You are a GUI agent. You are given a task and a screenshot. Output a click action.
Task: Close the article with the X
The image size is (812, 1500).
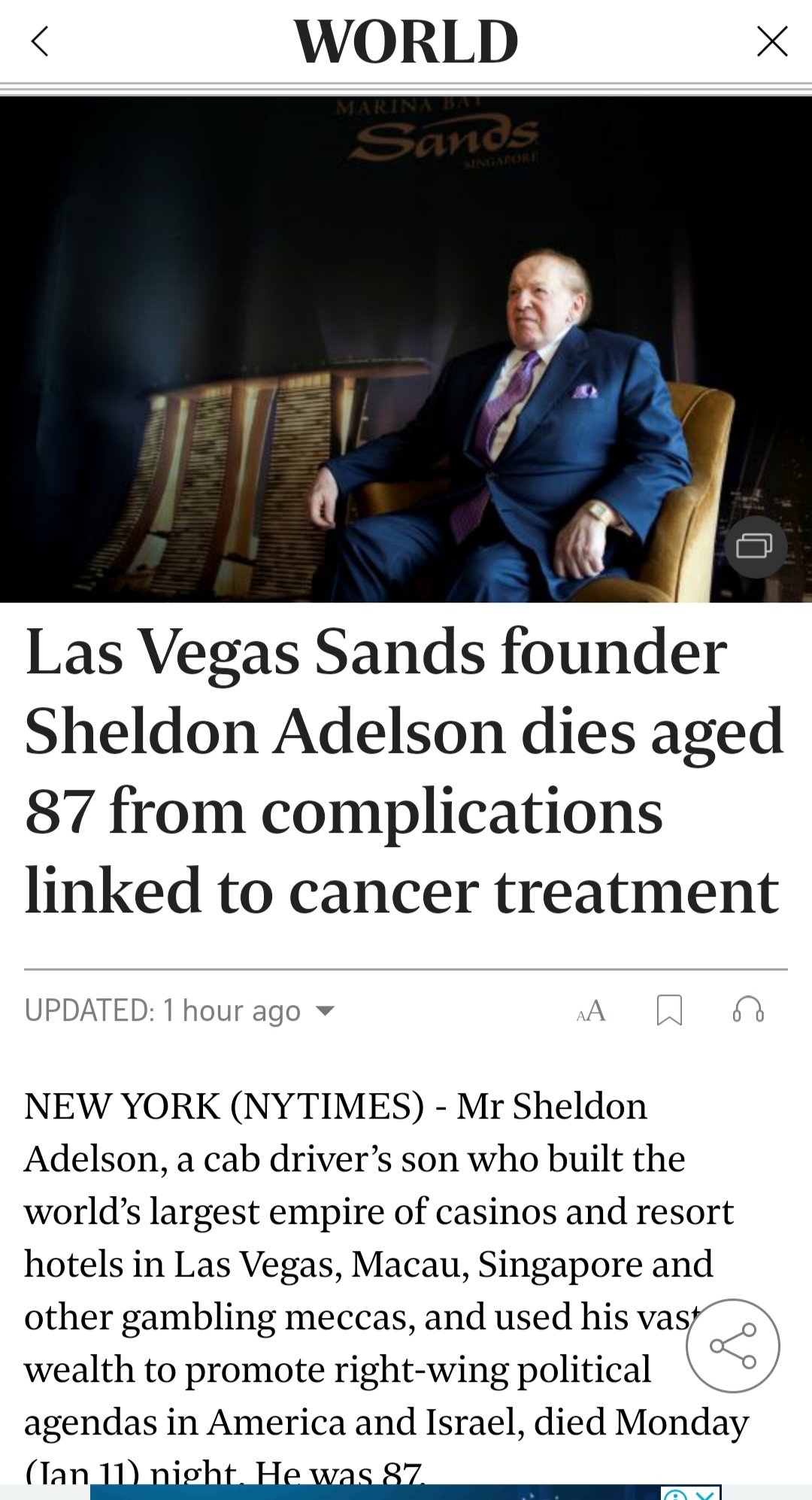(x=772, y=41)
